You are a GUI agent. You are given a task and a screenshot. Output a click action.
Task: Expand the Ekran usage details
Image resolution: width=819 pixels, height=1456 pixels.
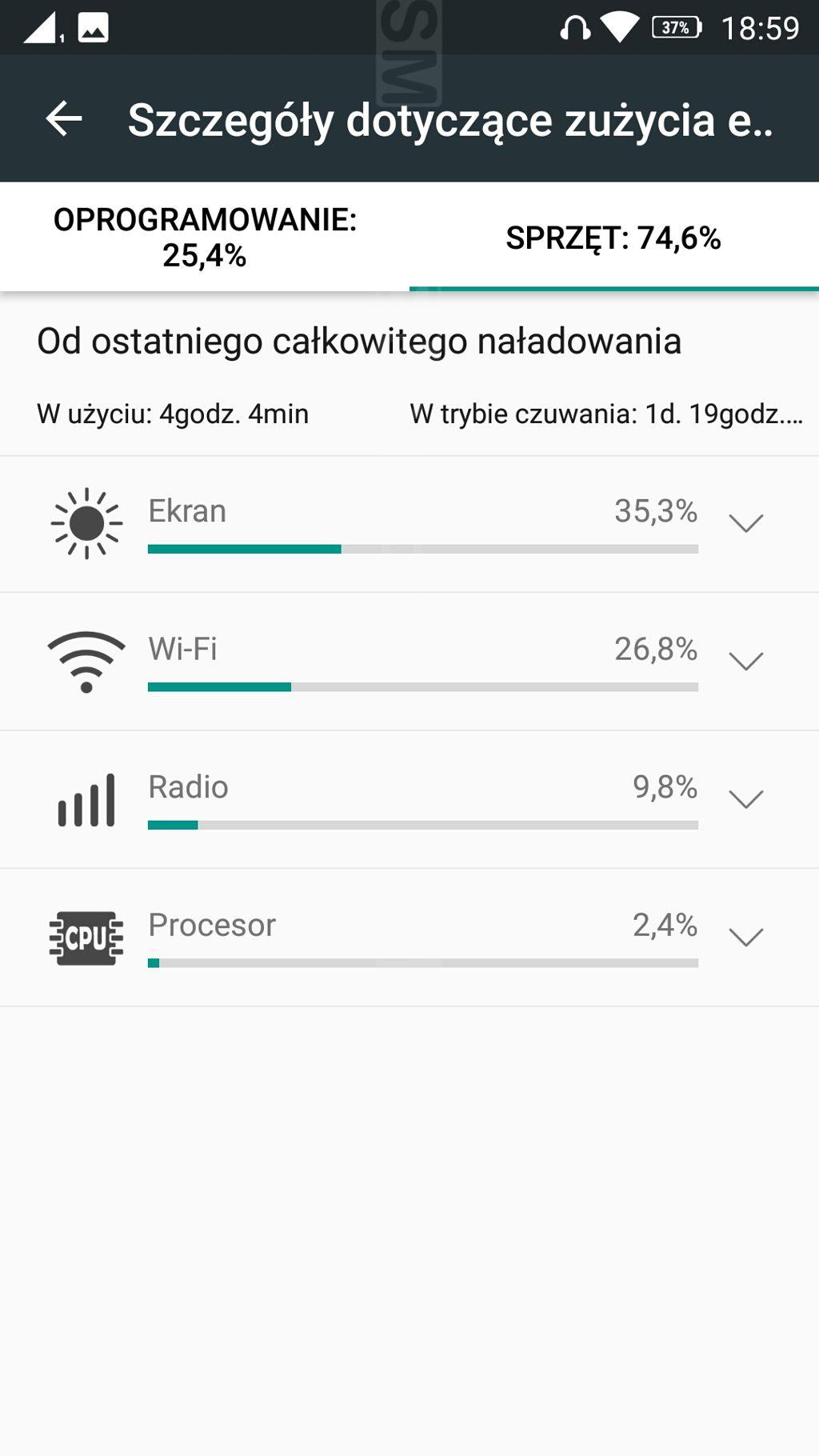(746, 523)
